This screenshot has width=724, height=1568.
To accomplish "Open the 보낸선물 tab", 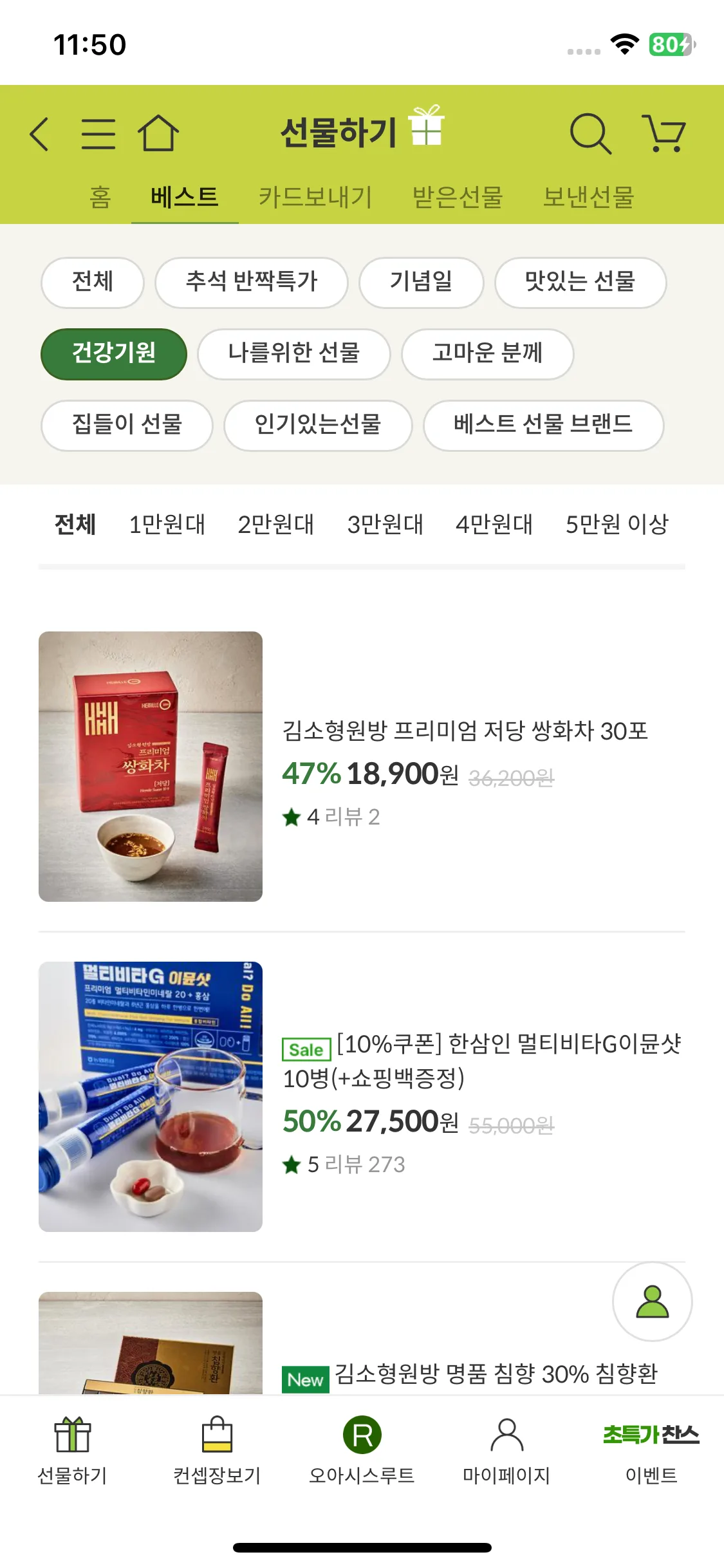I will click(x=588, y=197).
